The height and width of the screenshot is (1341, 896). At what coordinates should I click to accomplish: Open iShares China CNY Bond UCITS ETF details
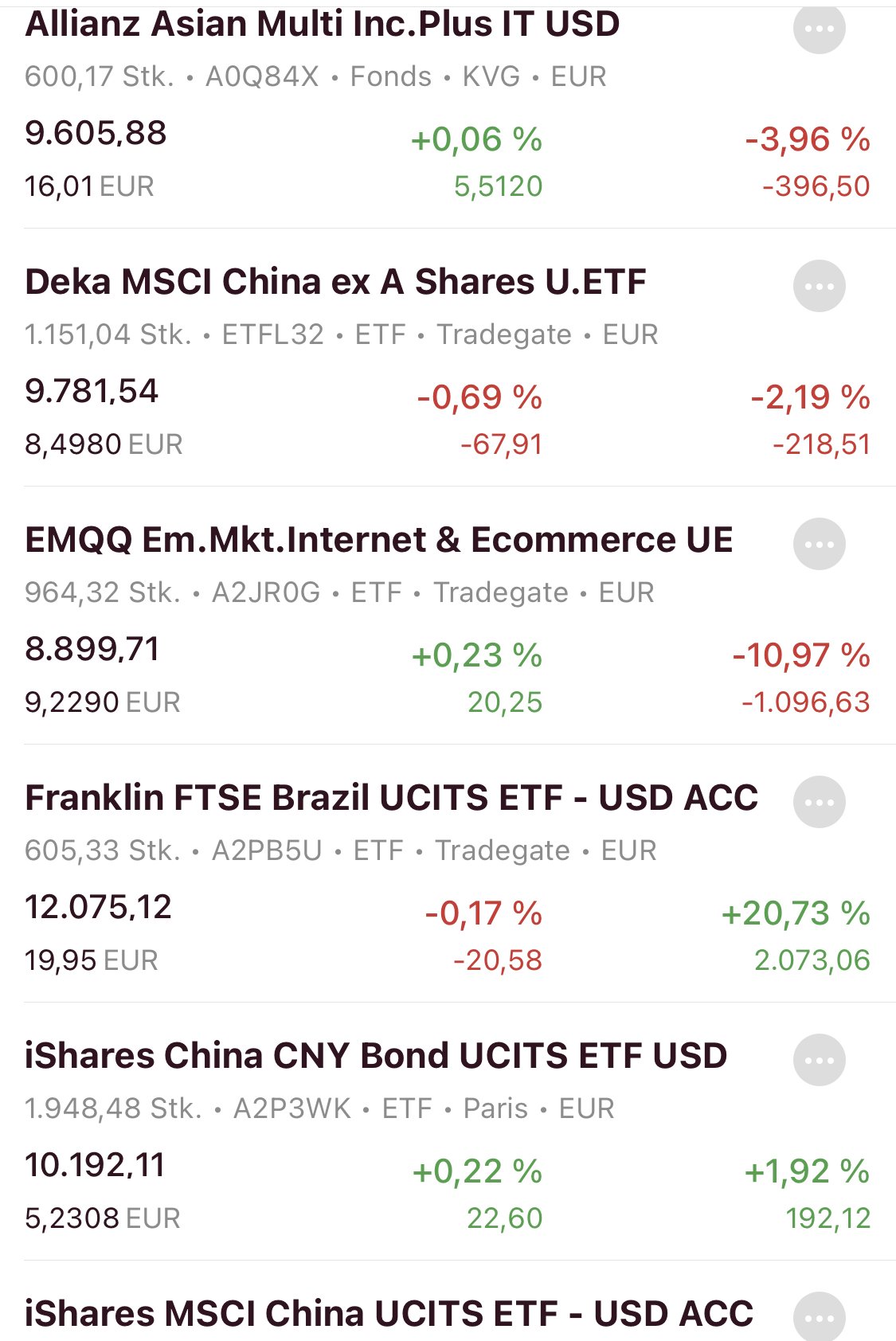[375, 1056]
